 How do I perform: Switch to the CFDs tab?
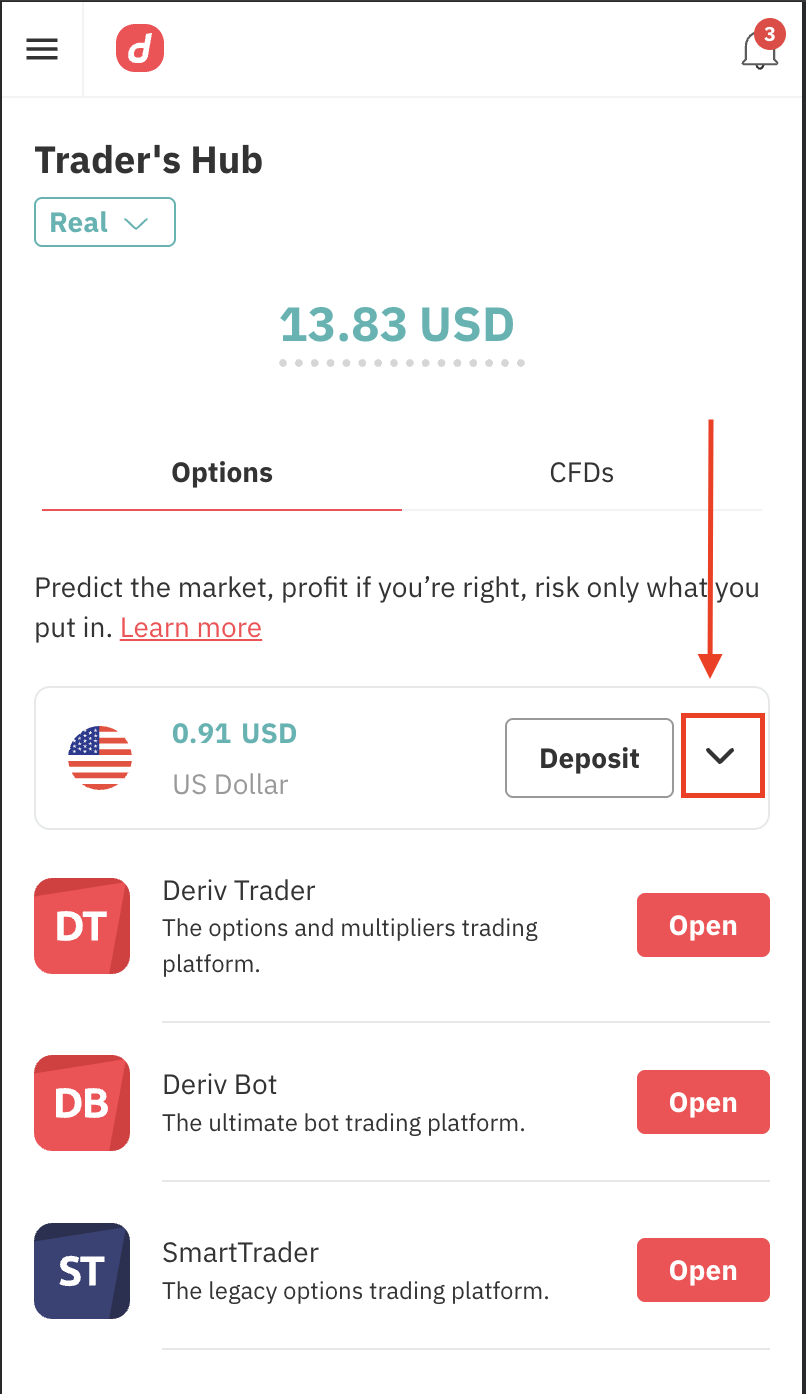(x=582, y=472)
